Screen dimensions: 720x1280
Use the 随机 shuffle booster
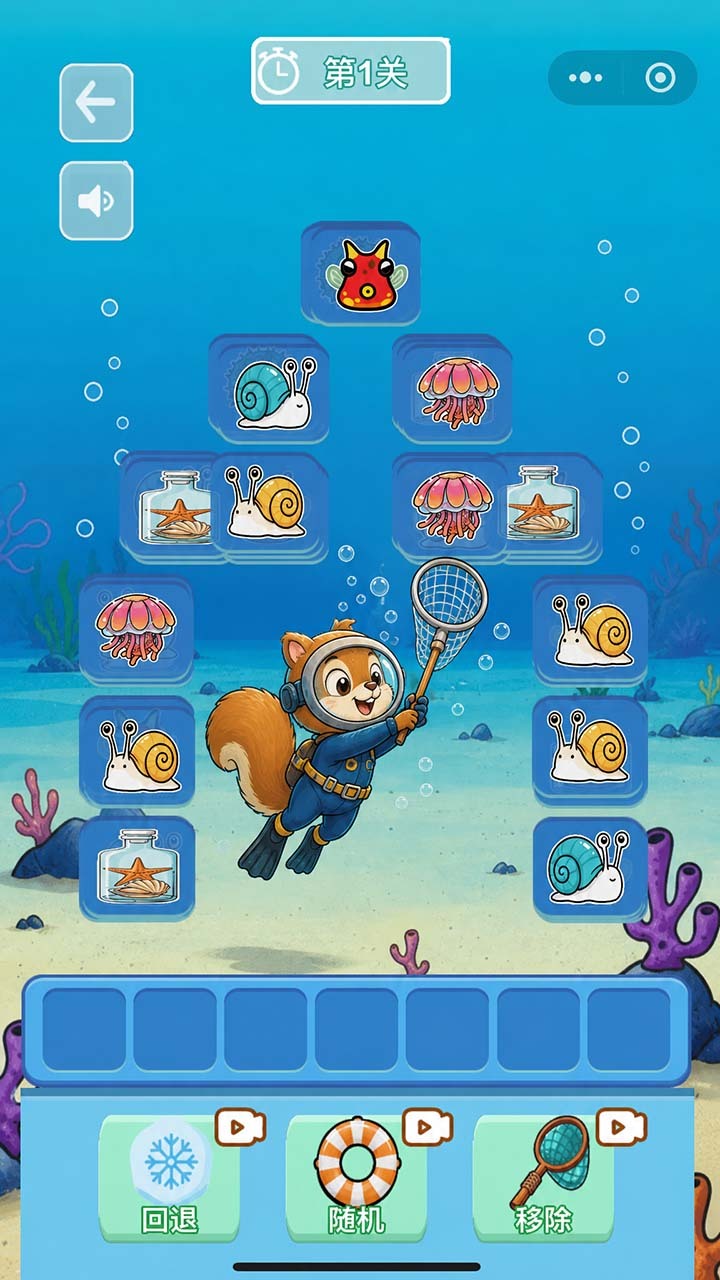(x=357, y=1177)
